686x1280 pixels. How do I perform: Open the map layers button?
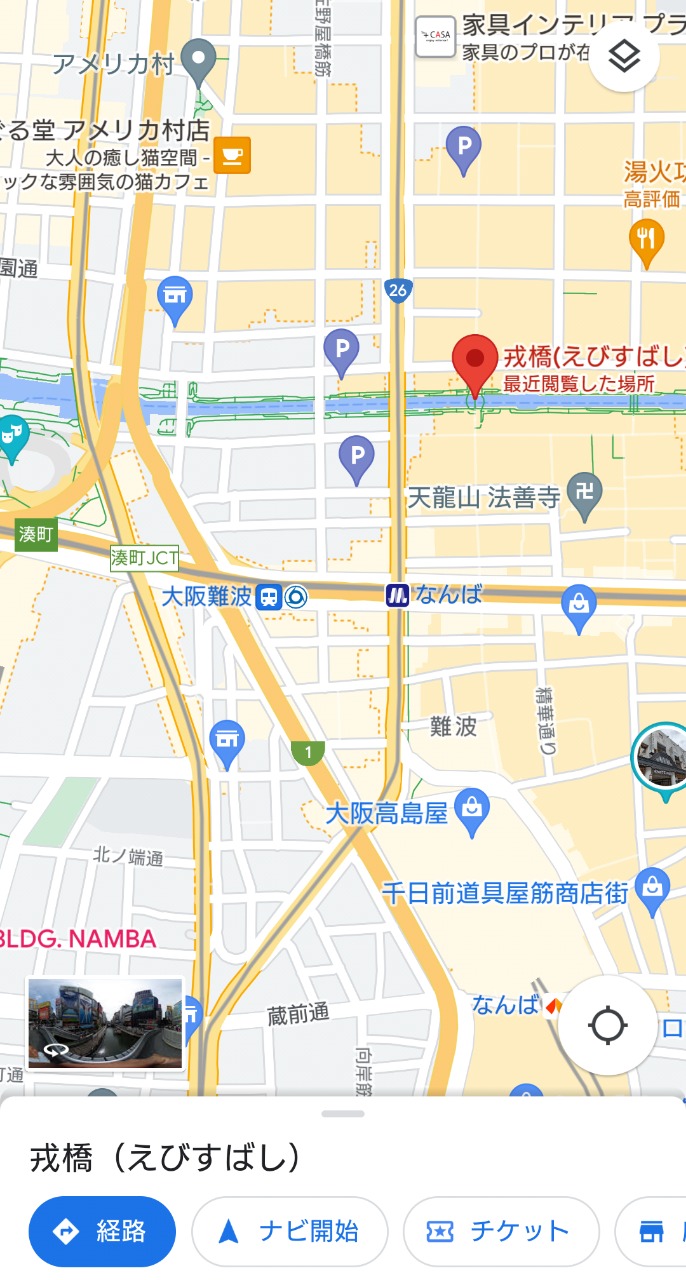pos(624,57)
